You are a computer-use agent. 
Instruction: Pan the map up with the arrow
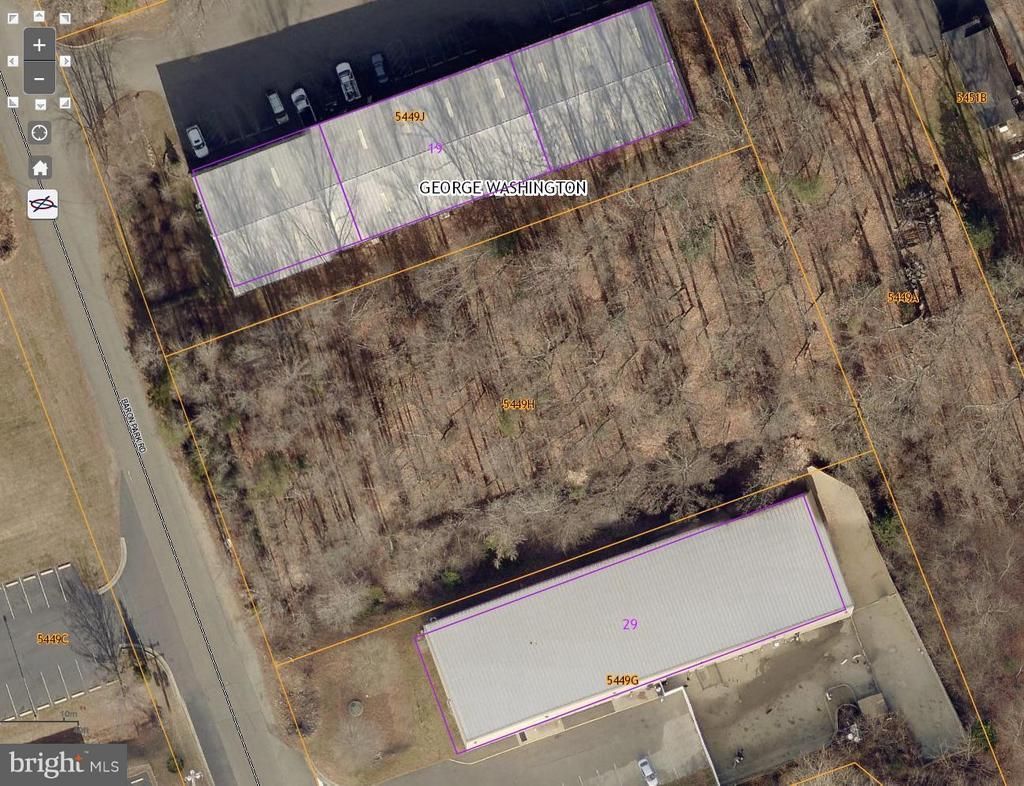[x=39, y=17]
